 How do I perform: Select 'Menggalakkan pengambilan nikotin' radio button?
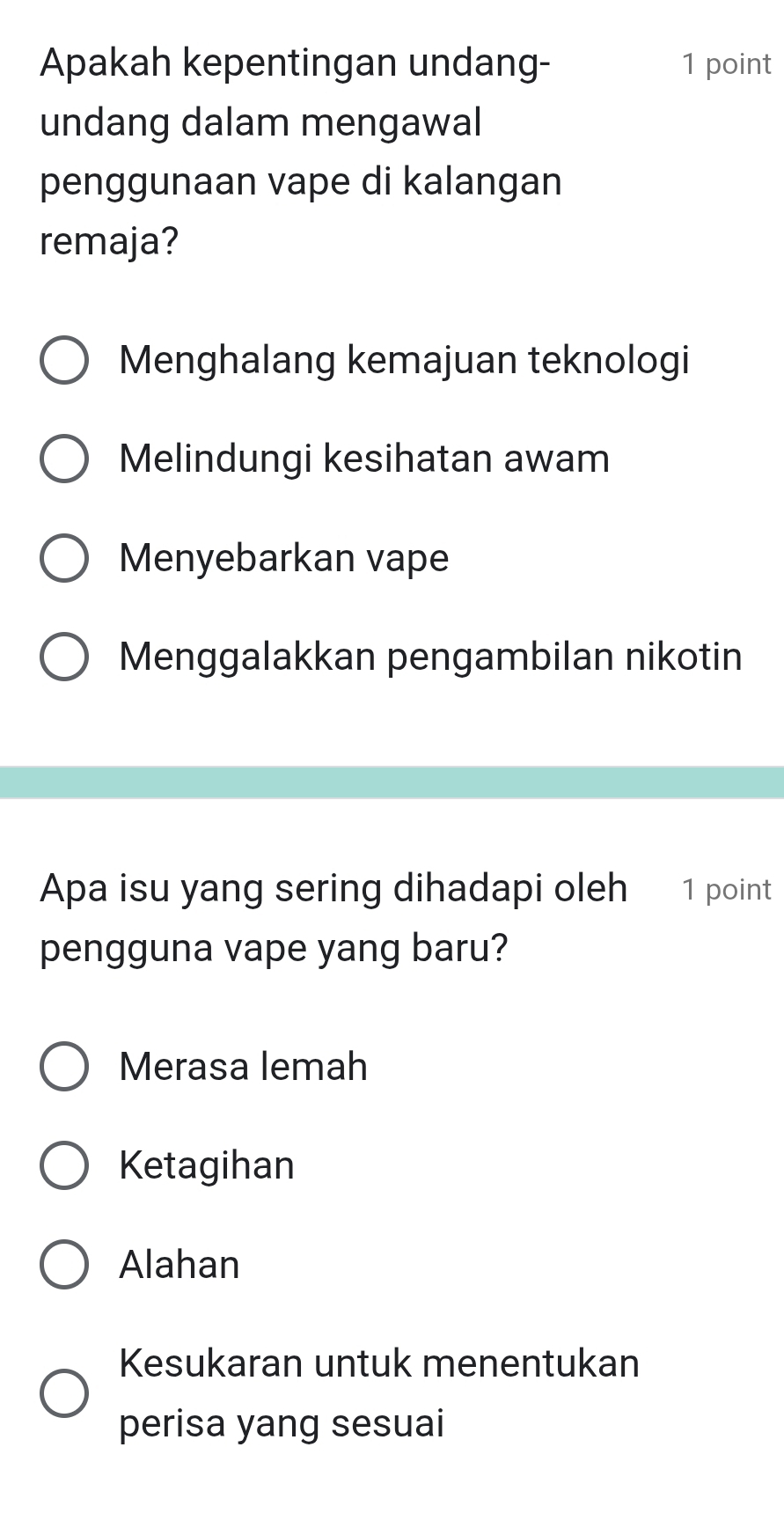pos(63,657)
